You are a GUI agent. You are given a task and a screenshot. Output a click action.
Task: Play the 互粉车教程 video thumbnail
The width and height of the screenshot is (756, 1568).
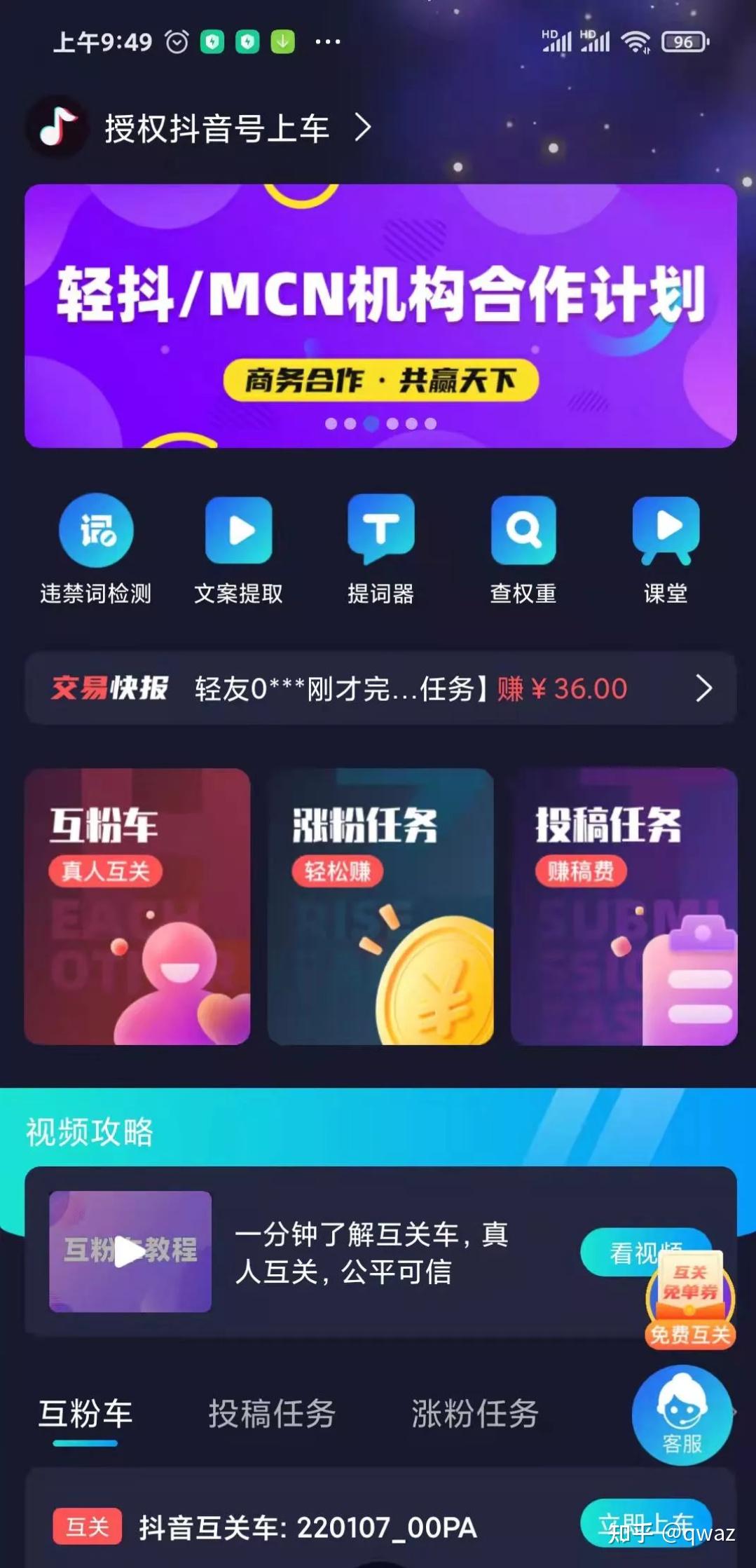[x=130, y=1251]
